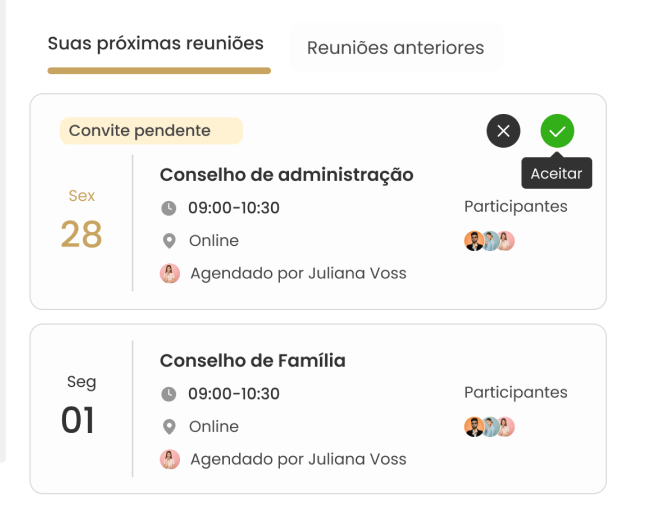The width and height of the screenshot is (672, 512).
Task: Open the Conselho de Família meeting card
Action: [252, 361]
